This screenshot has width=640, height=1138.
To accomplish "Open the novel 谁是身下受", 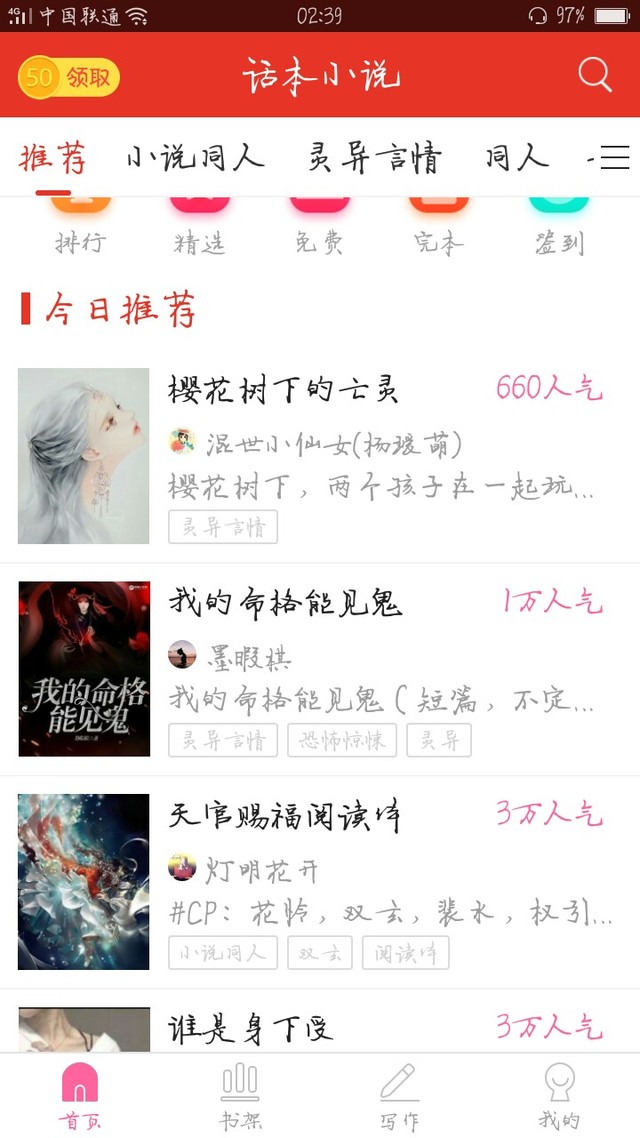I will [320, 1021].
